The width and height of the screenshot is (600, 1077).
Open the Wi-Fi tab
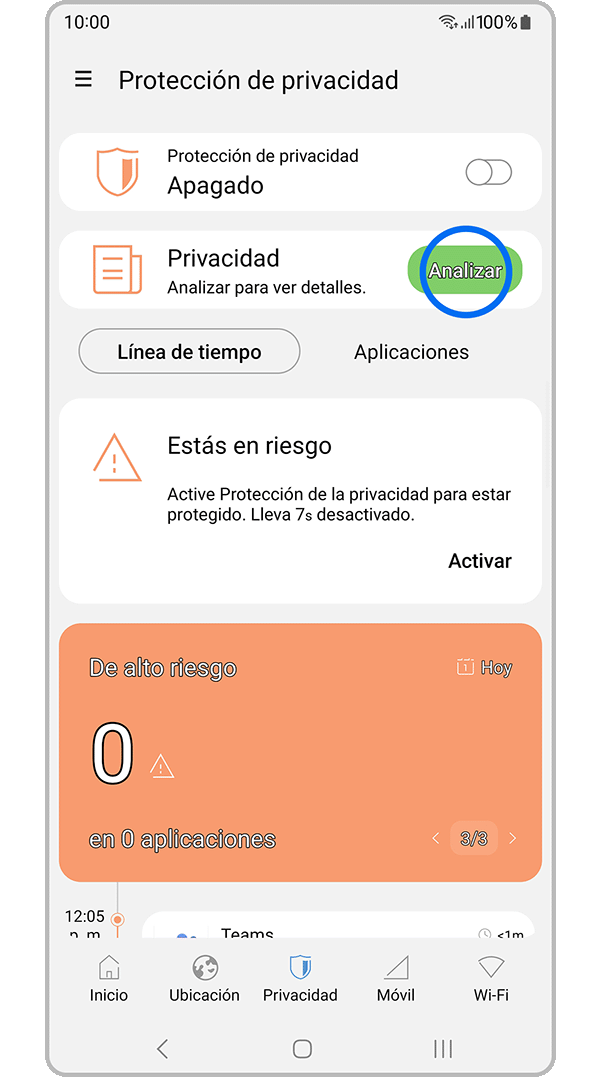[491, 978]
